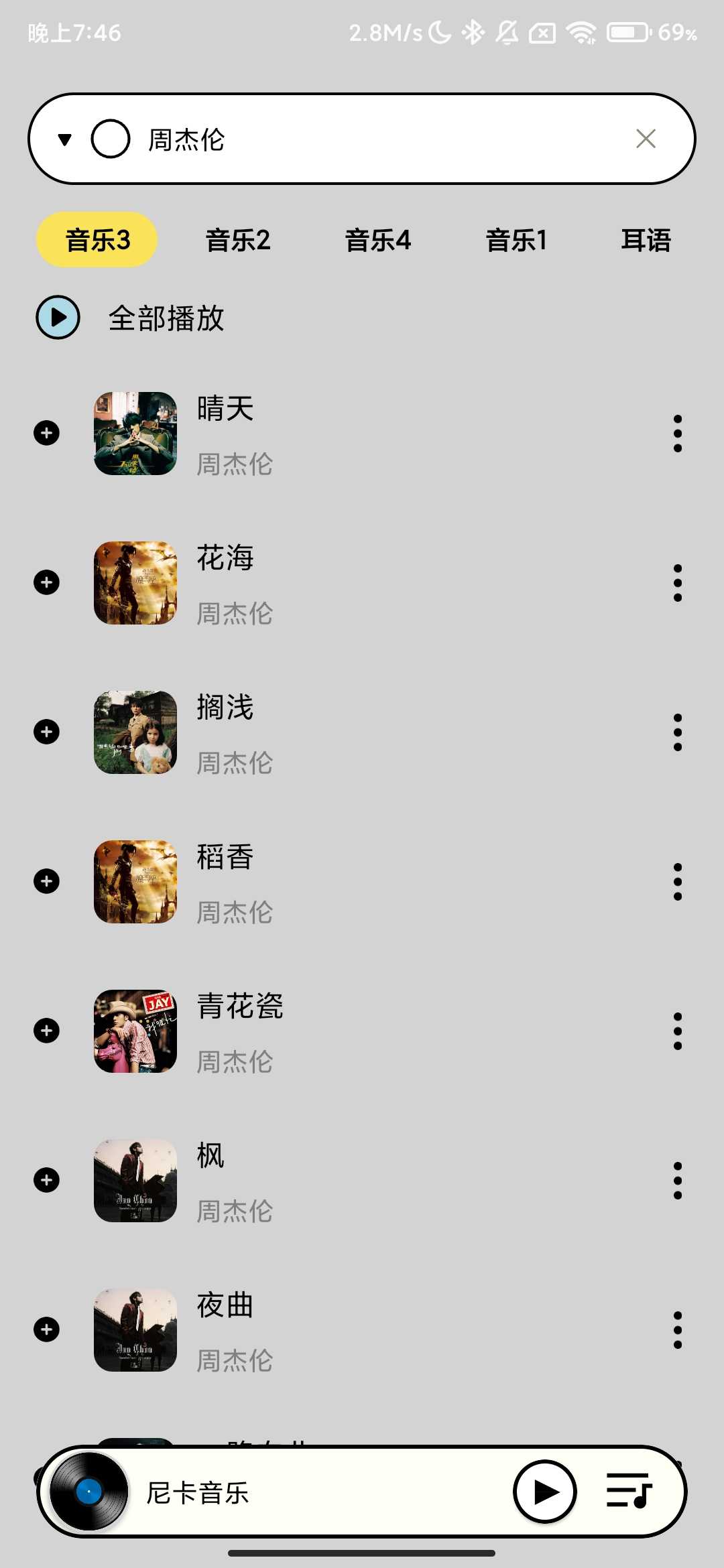Switch to the 音乐4 tab
The height and width of the screenshot is (1568, 724).
coord(378,241)
